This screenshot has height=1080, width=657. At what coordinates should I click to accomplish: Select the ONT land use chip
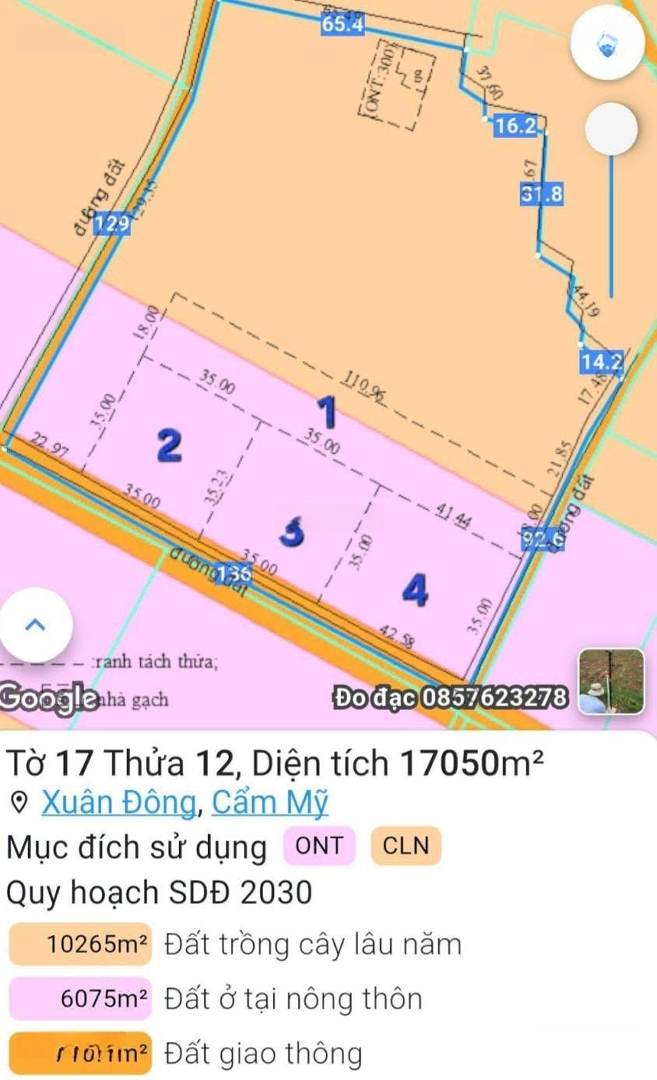click(319, 846)
